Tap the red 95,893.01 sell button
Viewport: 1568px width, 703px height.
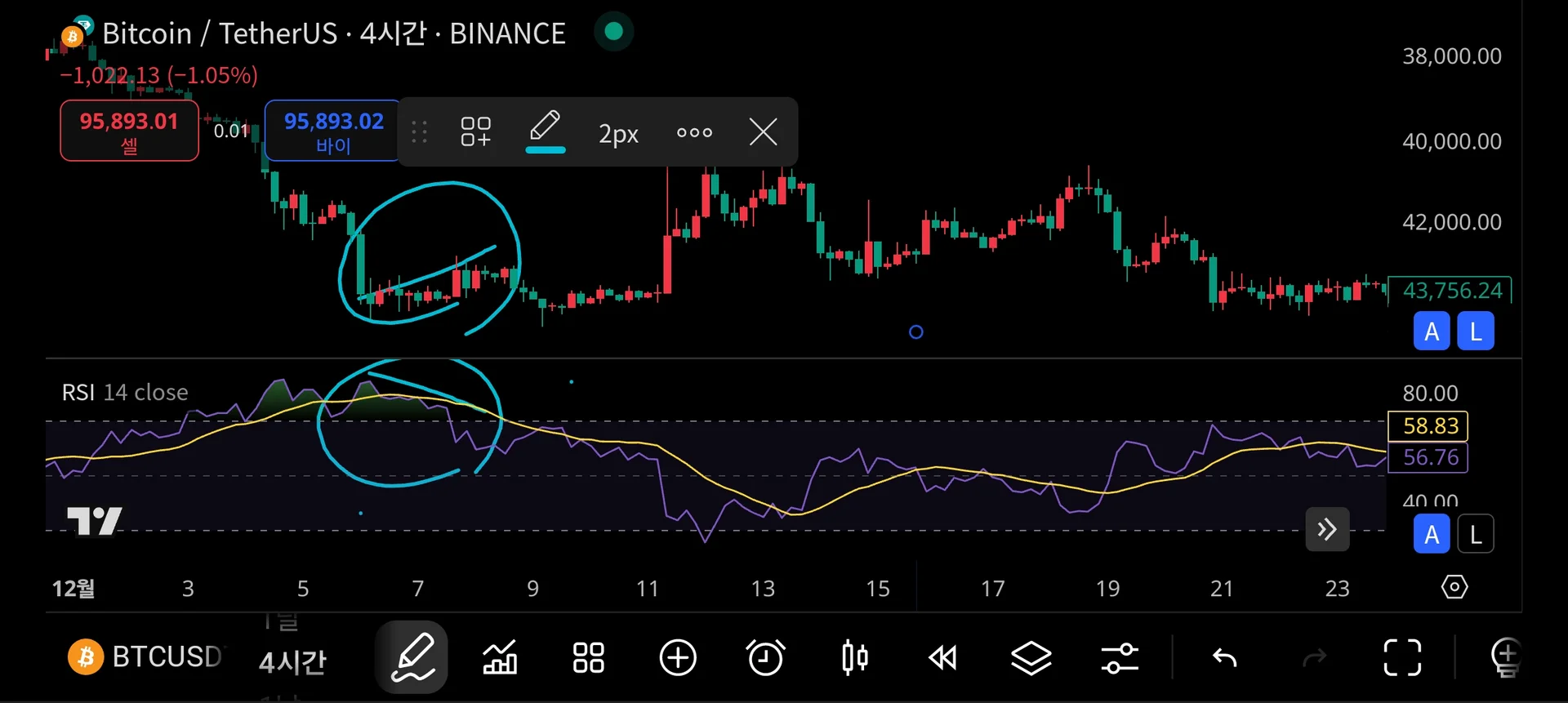tap(129, 131)
